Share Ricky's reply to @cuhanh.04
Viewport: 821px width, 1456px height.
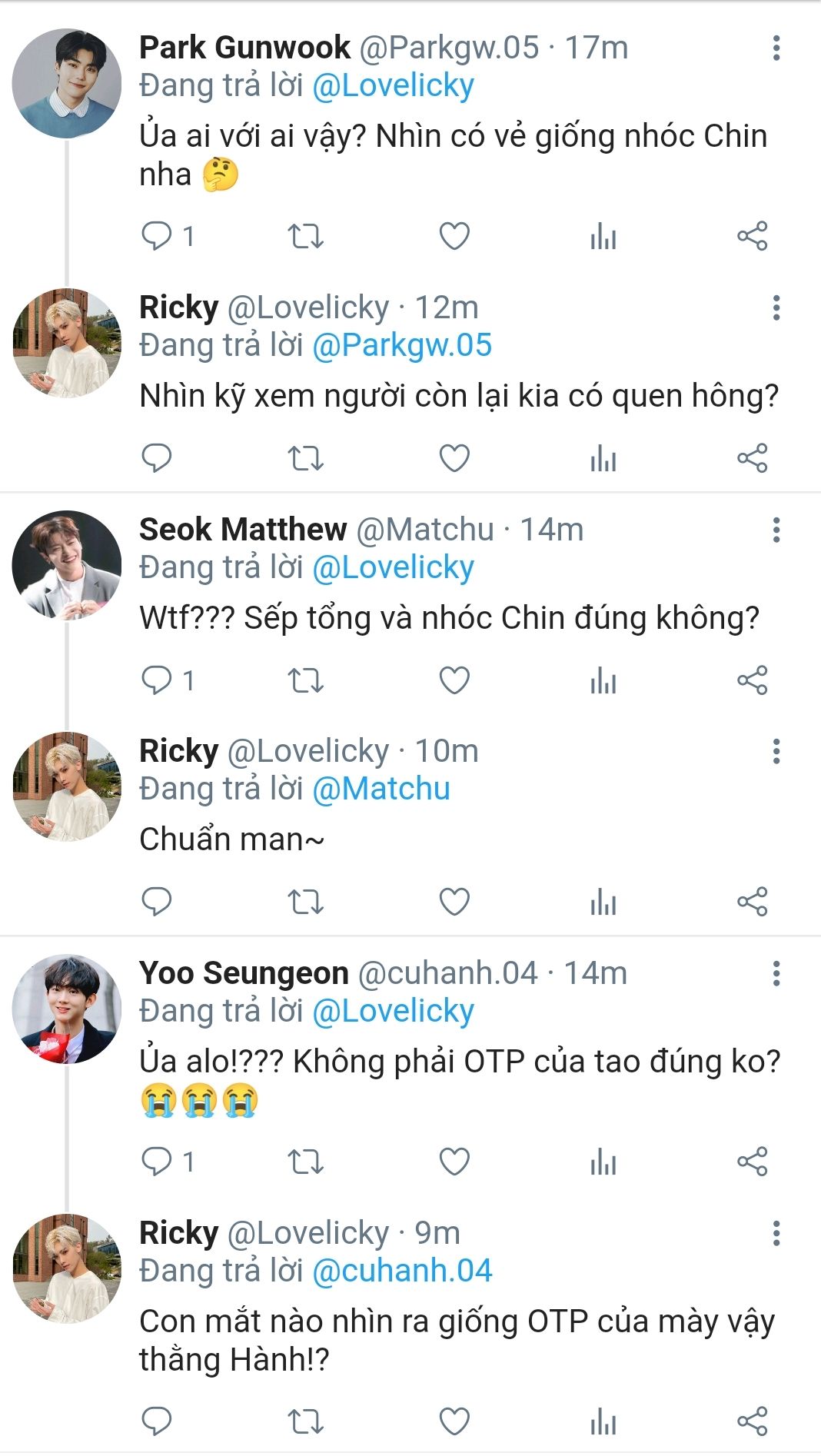[x=752, y=1421]
